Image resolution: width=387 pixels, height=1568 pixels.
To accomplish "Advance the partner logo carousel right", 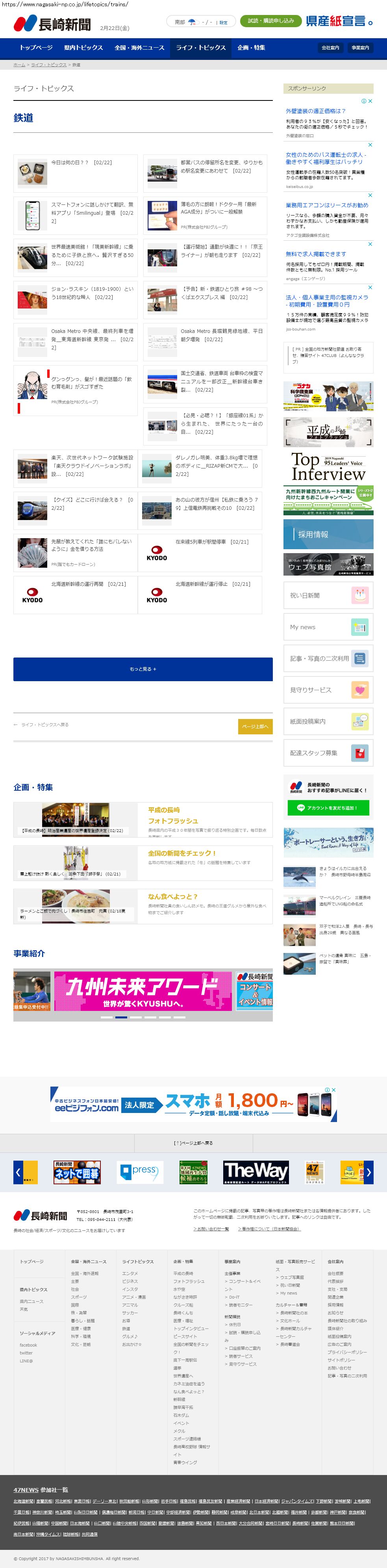I will pos(368,1172).
